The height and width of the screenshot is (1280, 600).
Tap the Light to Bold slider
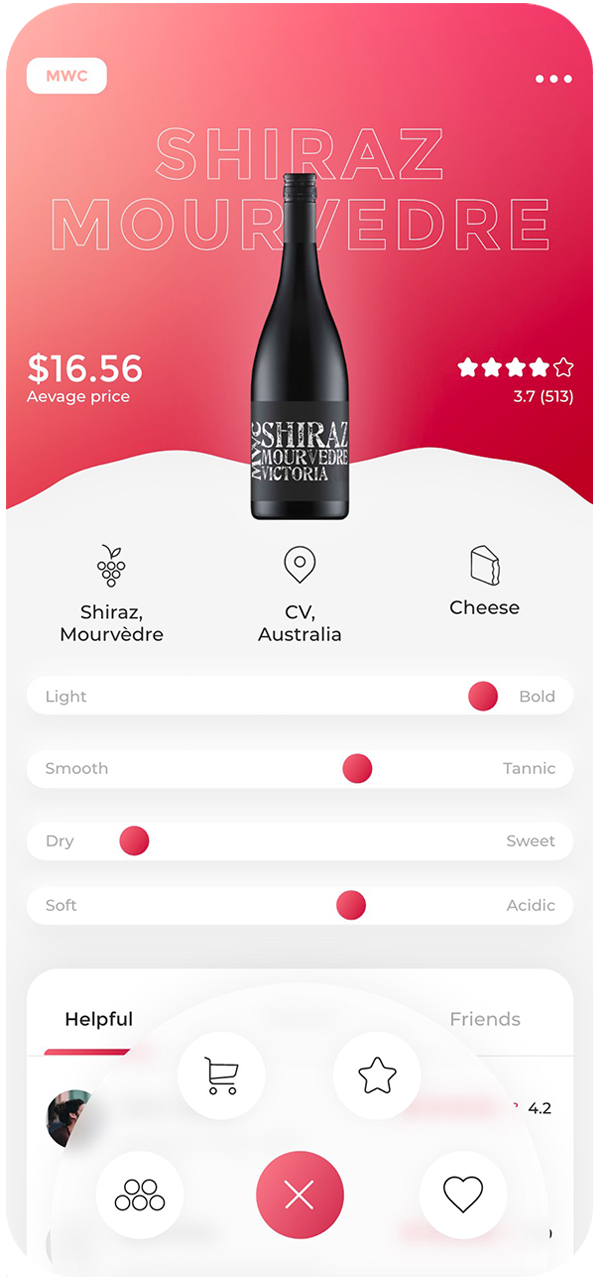(300, 696)
